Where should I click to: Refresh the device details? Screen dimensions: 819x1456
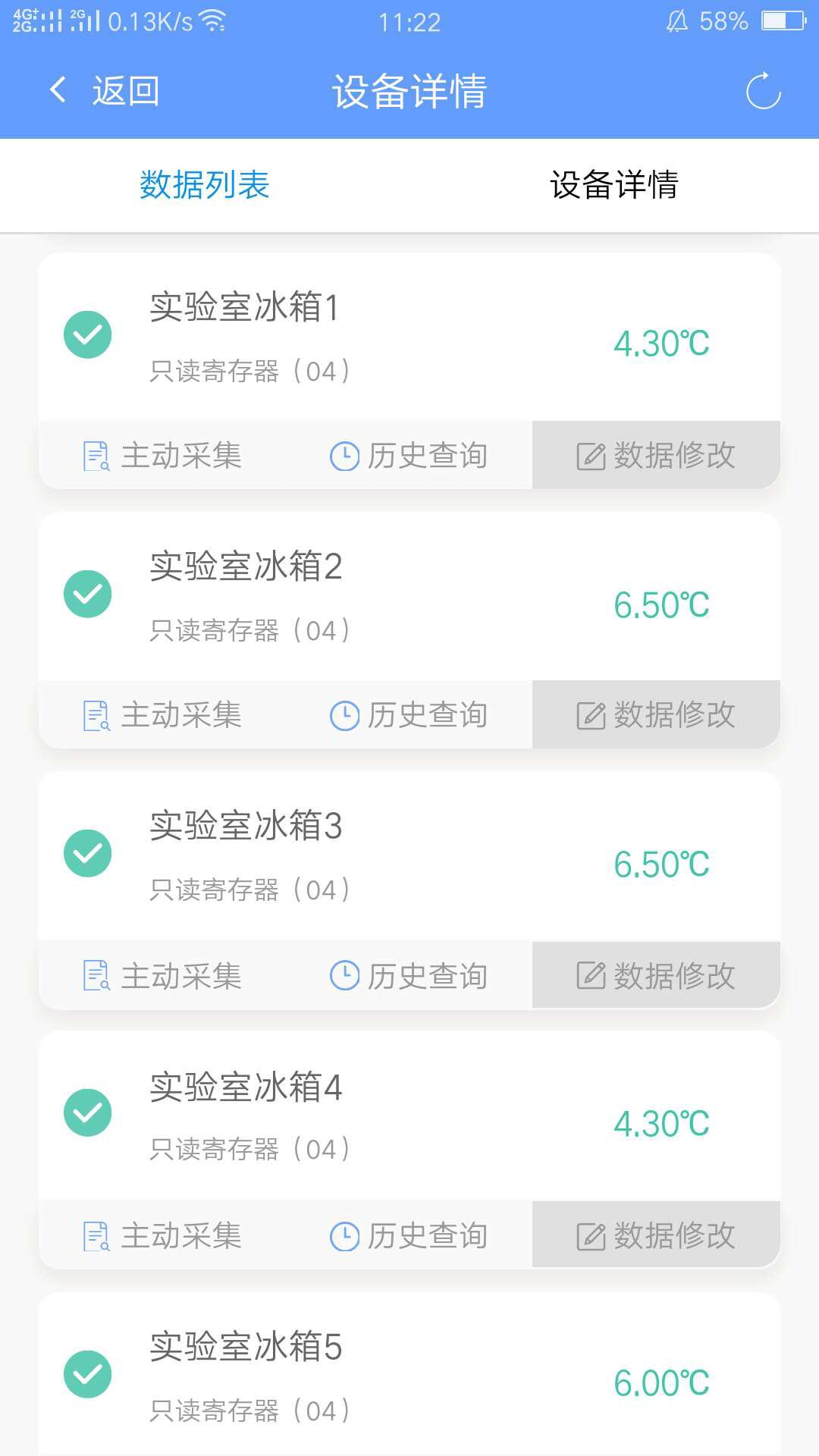click(x=763, y=91)
